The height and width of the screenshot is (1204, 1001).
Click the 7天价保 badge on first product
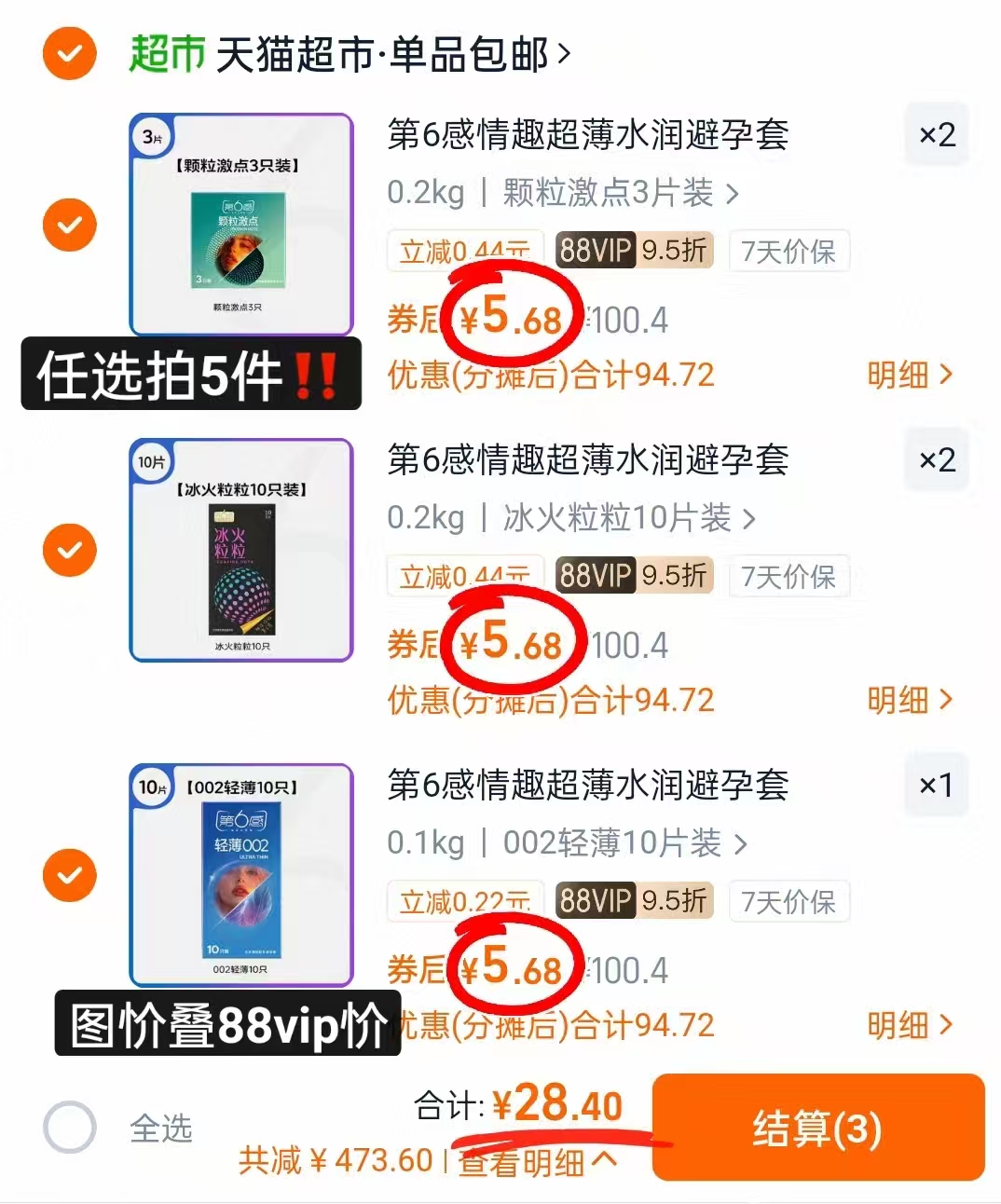788,250
